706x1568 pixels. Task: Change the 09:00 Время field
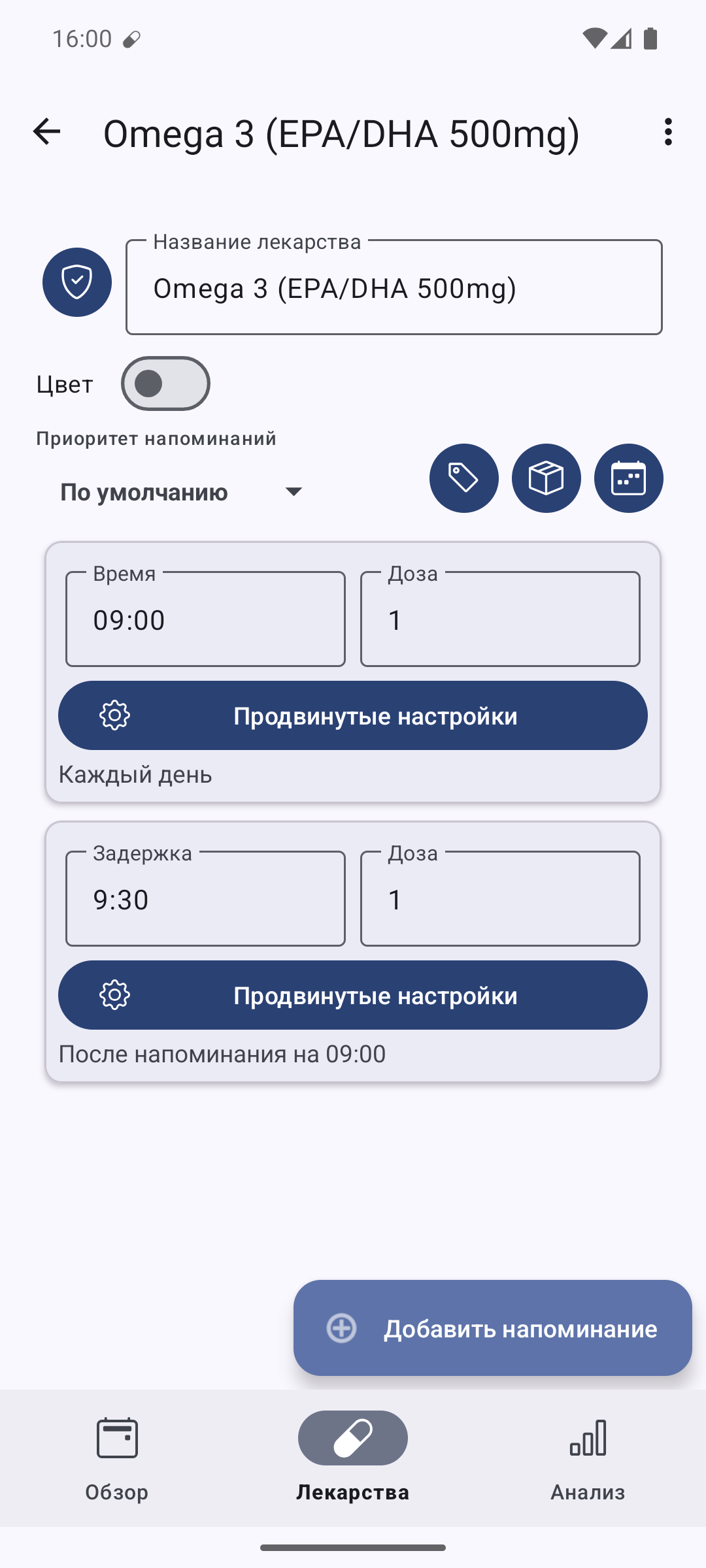[205, 619]
